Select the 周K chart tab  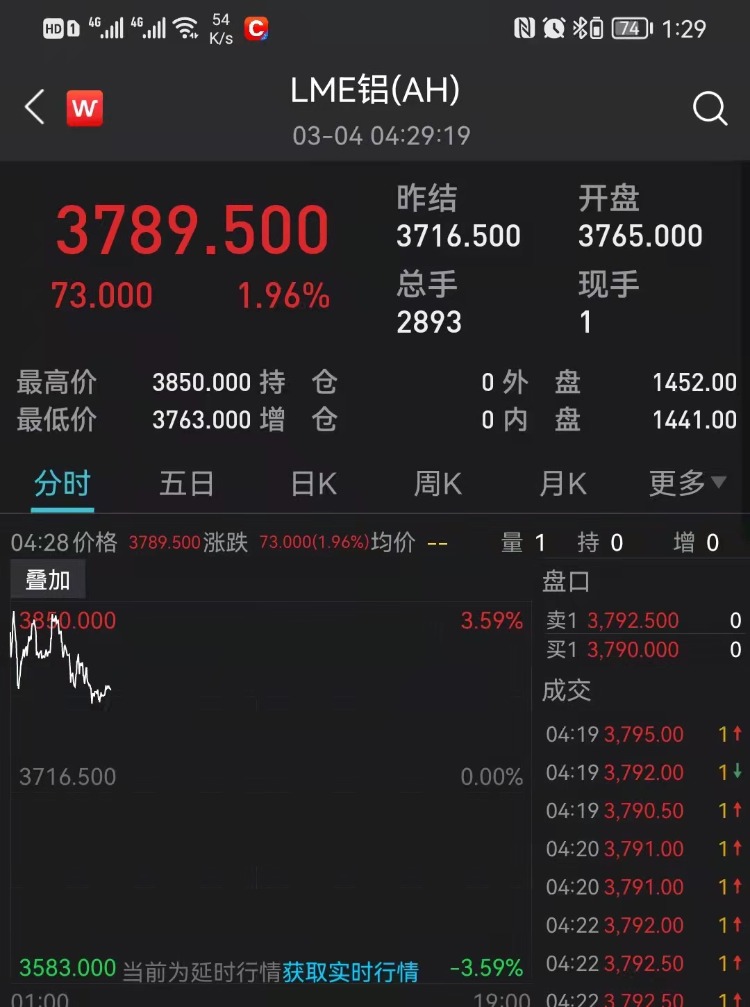[x=438, y=484]
